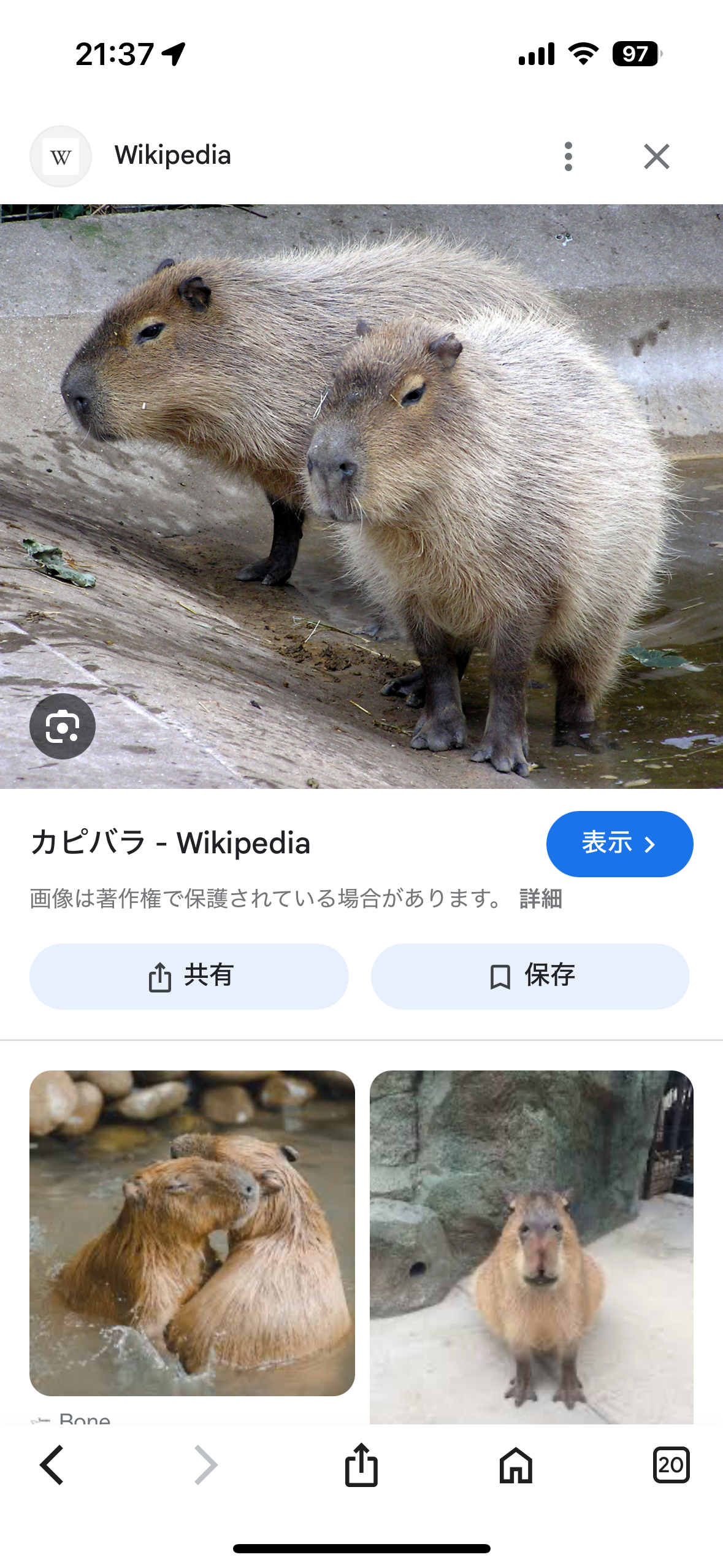This screenshot has height=1568, width=723.
Task: Save the image with 保存 button
Action: coord(530,976)
